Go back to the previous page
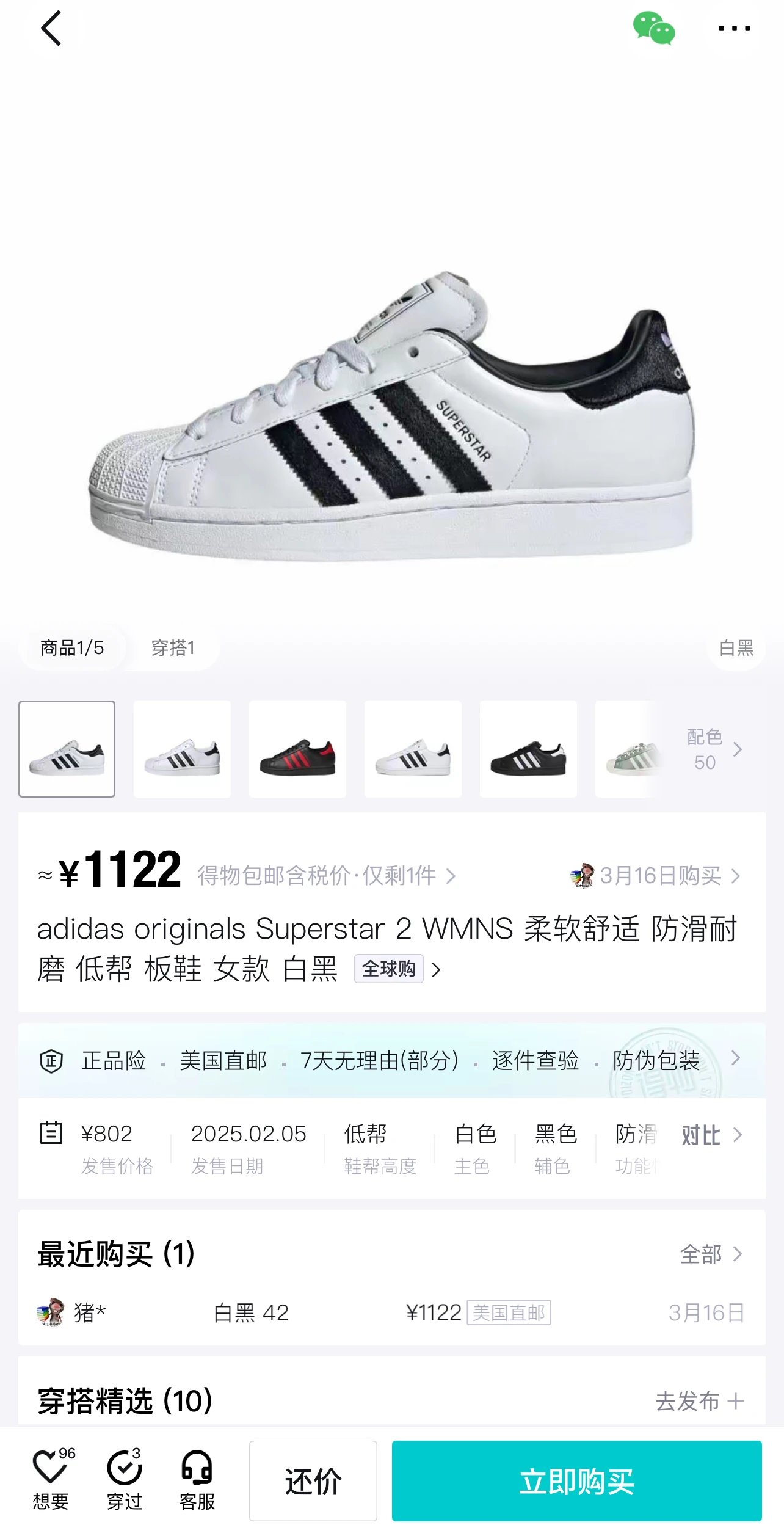784x1536 pixels. click(x=51, y=28)
